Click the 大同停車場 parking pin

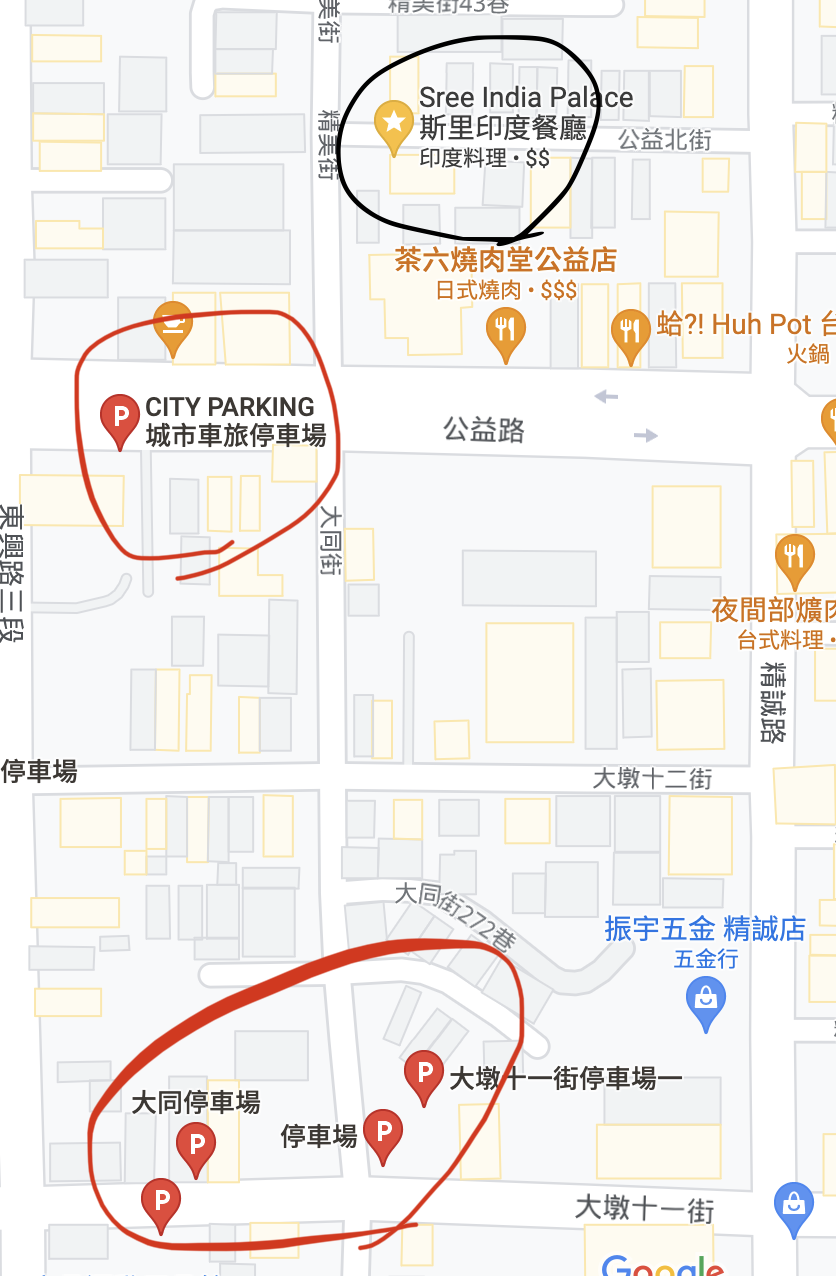(198, 1144)
